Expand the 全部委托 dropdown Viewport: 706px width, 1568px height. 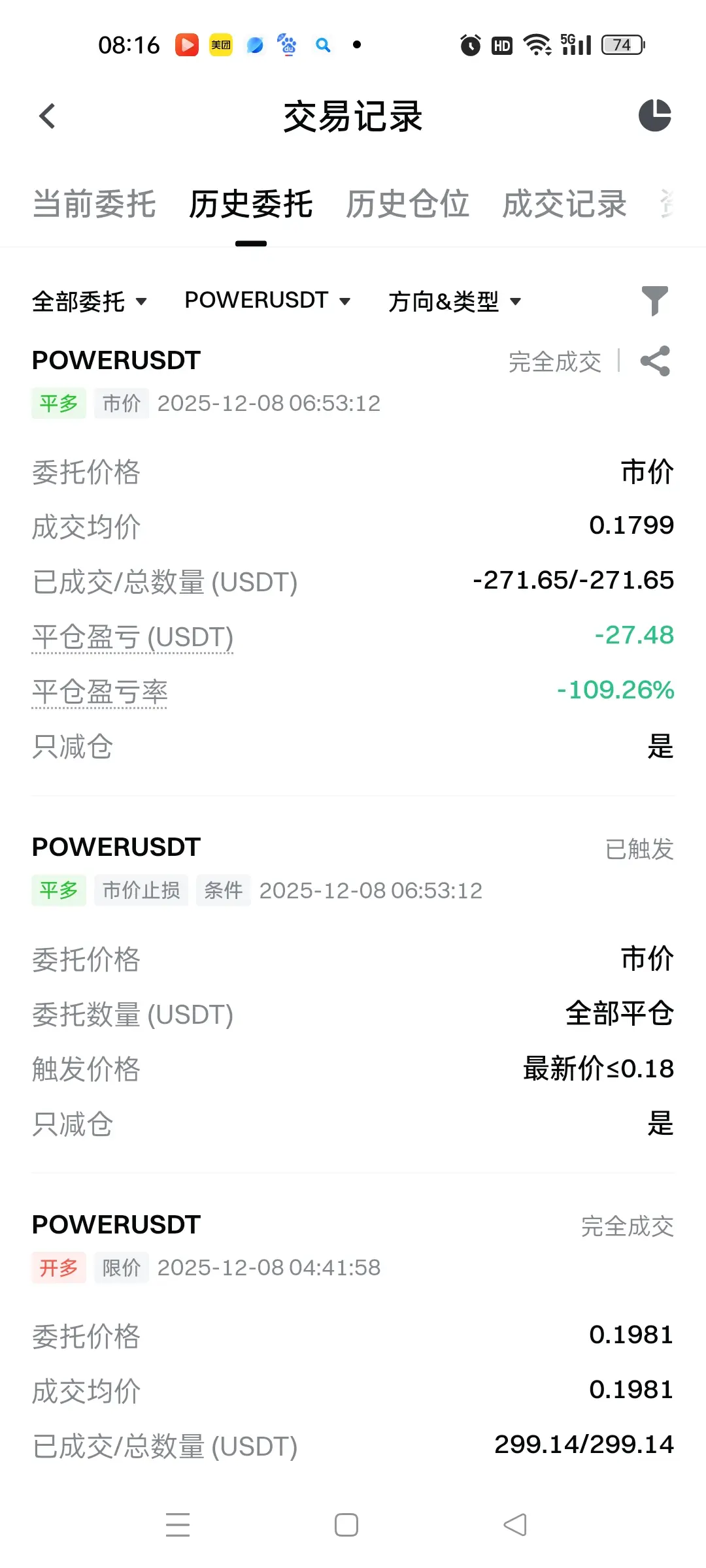pyautogui.click(x=90, y=301)
